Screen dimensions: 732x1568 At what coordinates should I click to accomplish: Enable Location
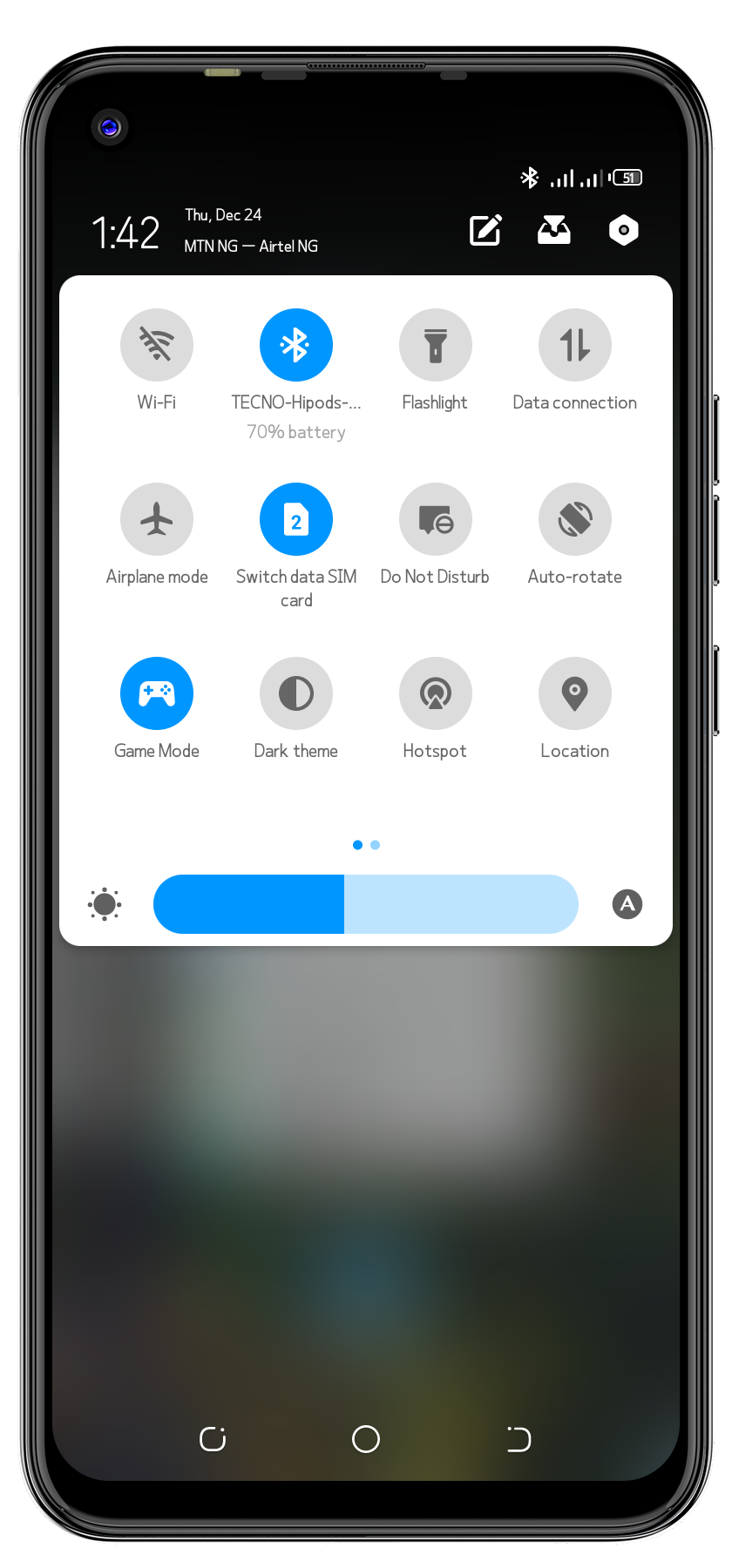click(575, 693)
